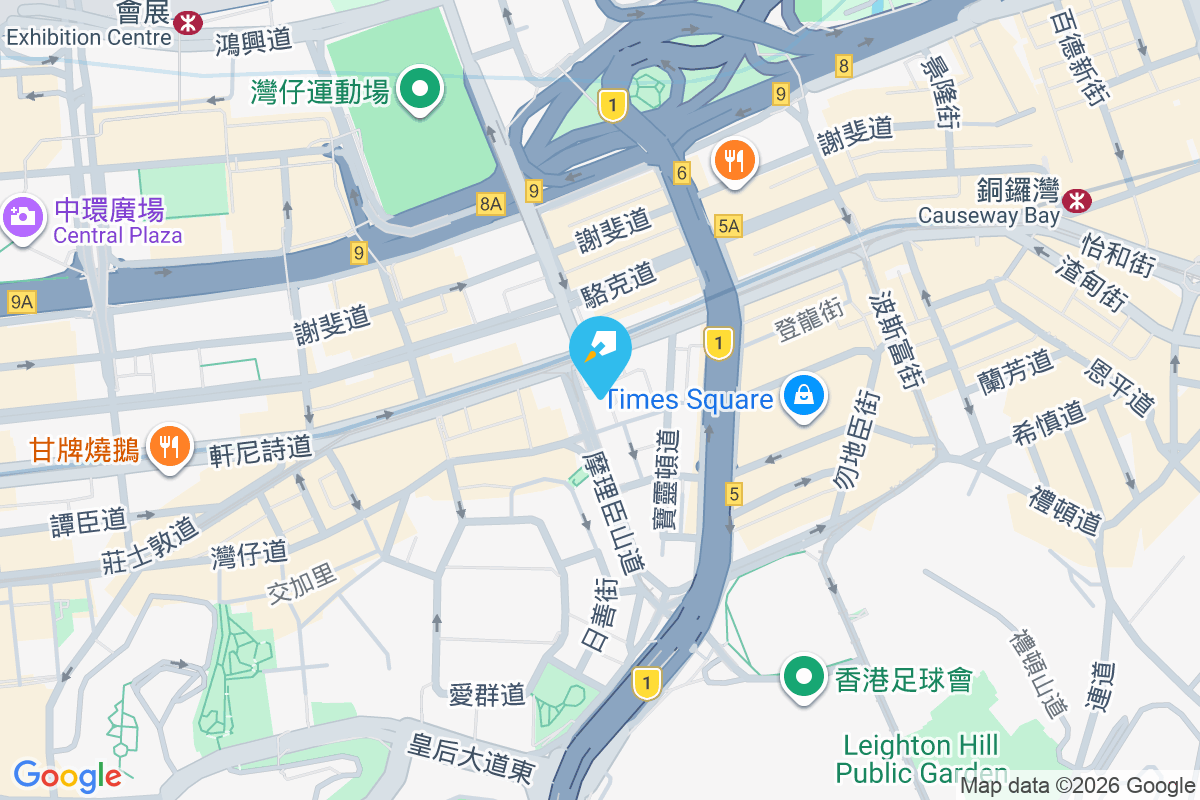Viewport: 1200px width, 800px height.
Task: Select the 灣仔運動場 green marker
Action: click(421, 90)
